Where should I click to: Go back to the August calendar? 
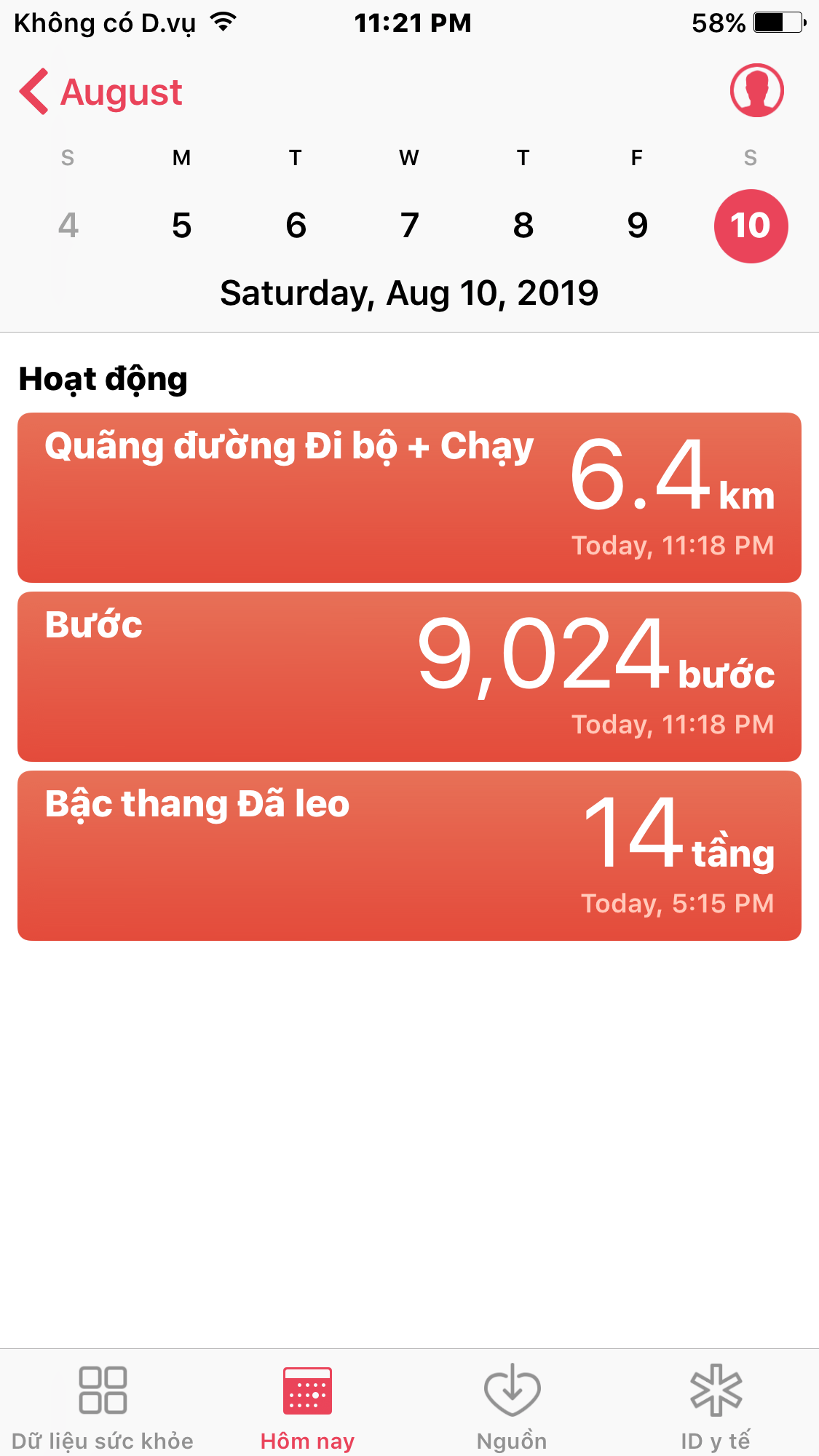pyautogui.click(x=102, y=92)
